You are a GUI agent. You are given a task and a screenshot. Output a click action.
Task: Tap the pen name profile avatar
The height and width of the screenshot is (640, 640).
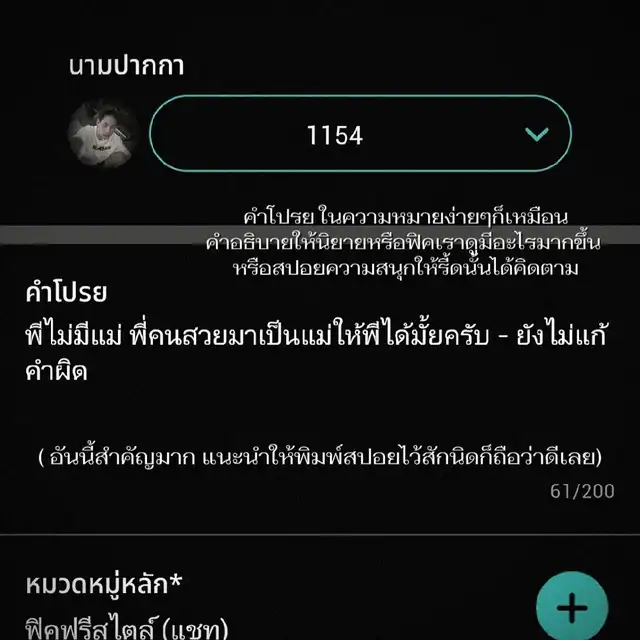coord(103,134)
